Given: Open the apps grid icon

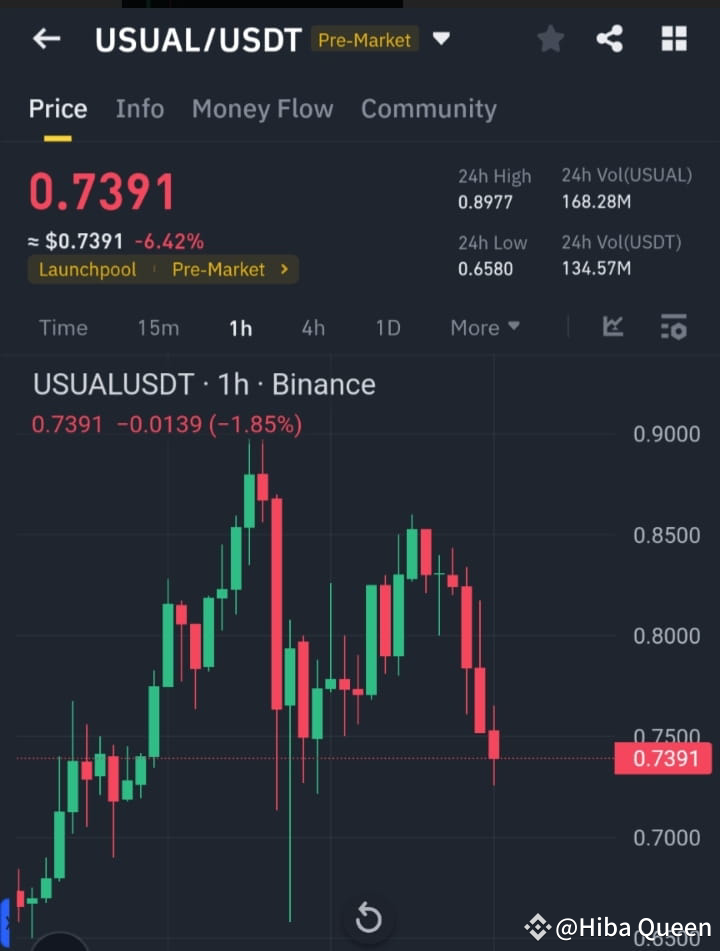Looking at the screenshot, I should tap(673, 38).
